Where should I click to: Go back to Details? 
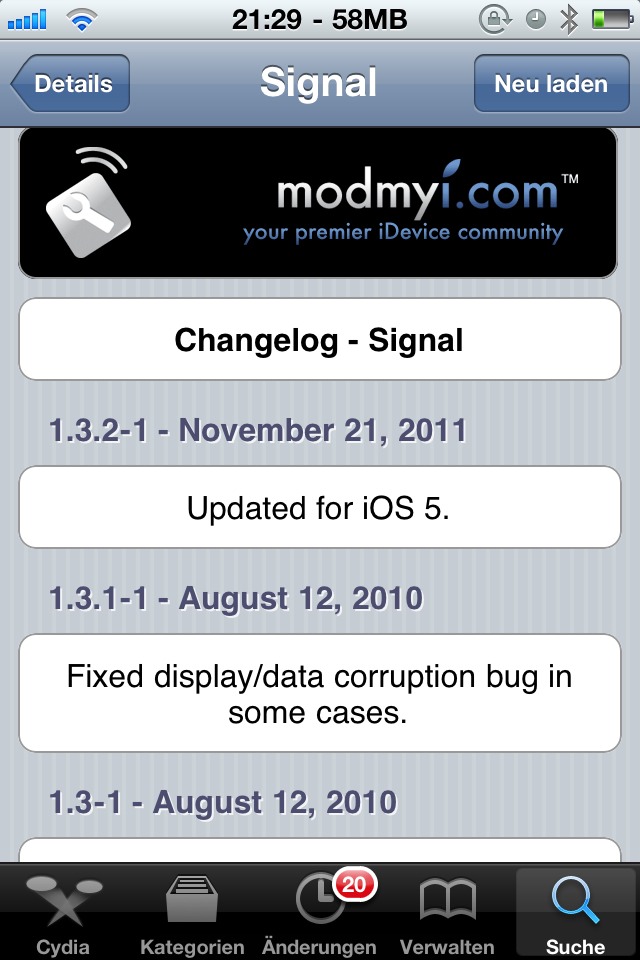coord(72,84)
